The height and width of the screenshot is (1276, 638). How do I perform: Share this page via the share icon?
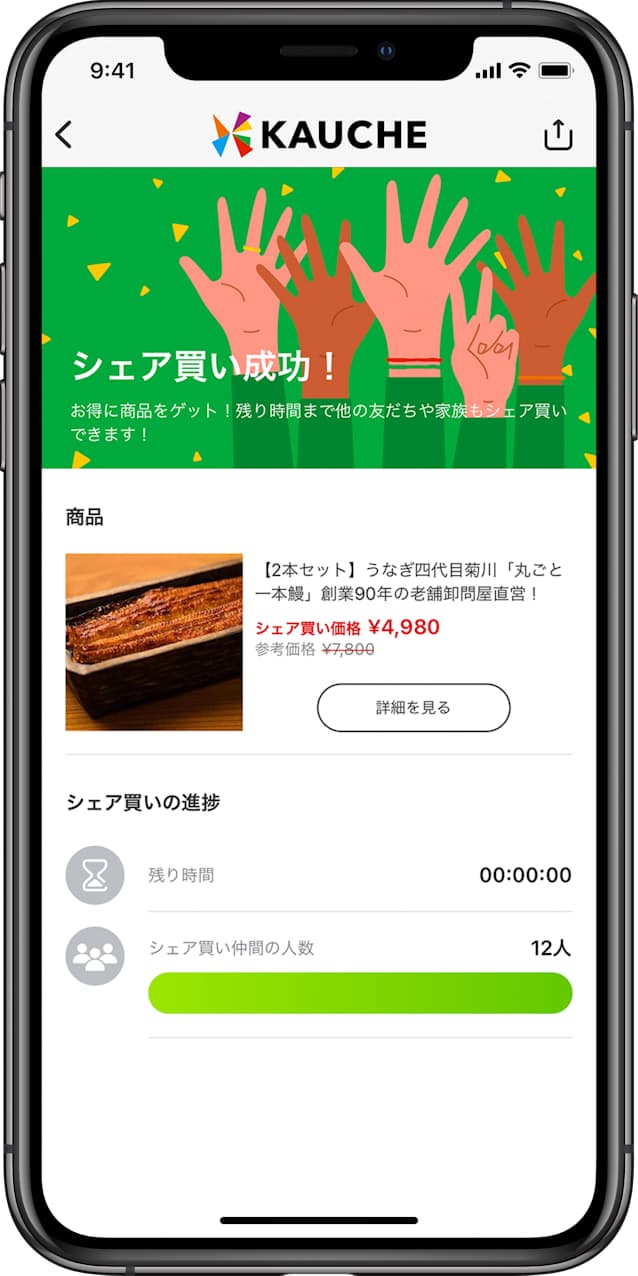coord(557,135)
